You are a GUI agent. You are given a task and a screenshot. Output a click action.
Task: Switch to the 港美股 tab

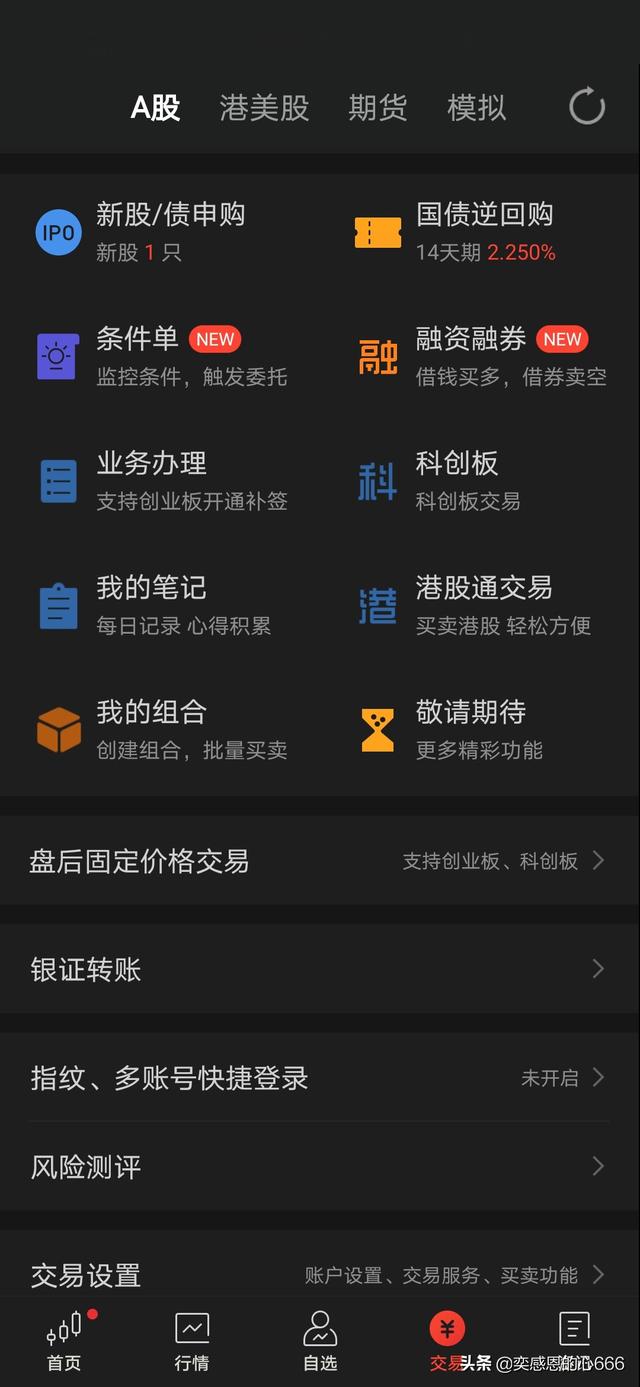[x=264, y=108]
